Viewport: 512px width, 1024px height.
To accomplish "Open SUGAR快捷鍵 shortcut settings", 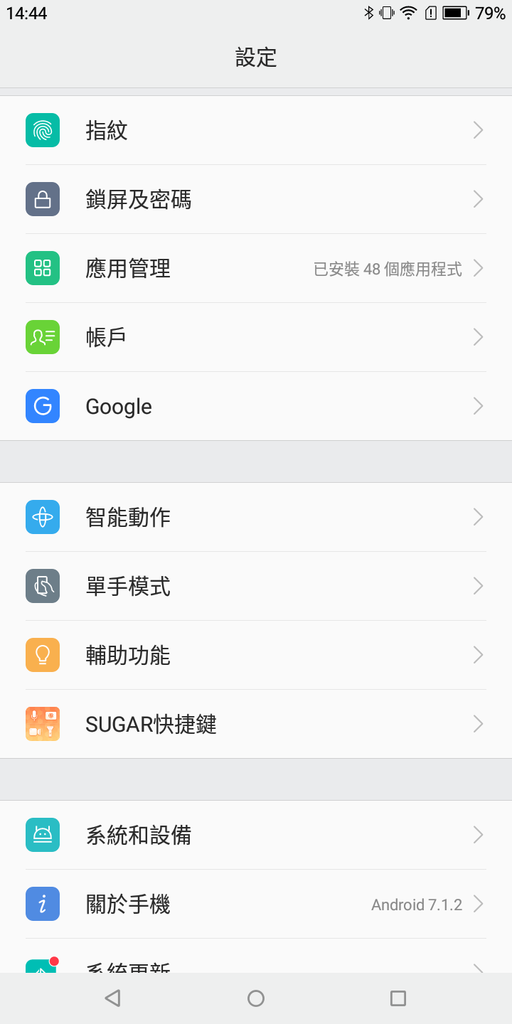I will (x=256, y=724).
